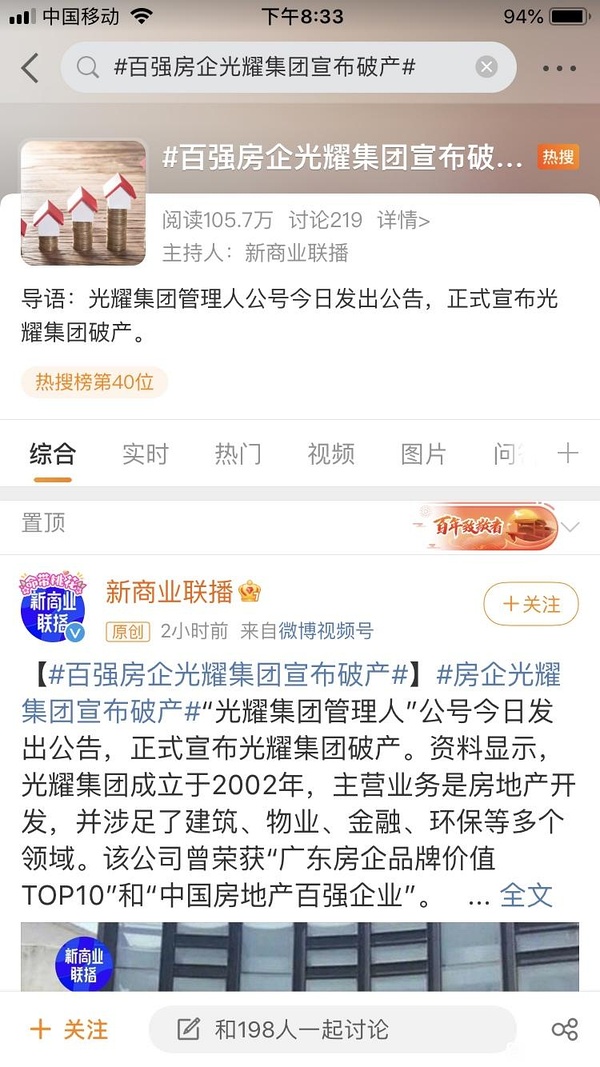The width and height of the screenshot is (600, 1067).
Task: Switch to the 实时 tab
Action: (145, 453)
